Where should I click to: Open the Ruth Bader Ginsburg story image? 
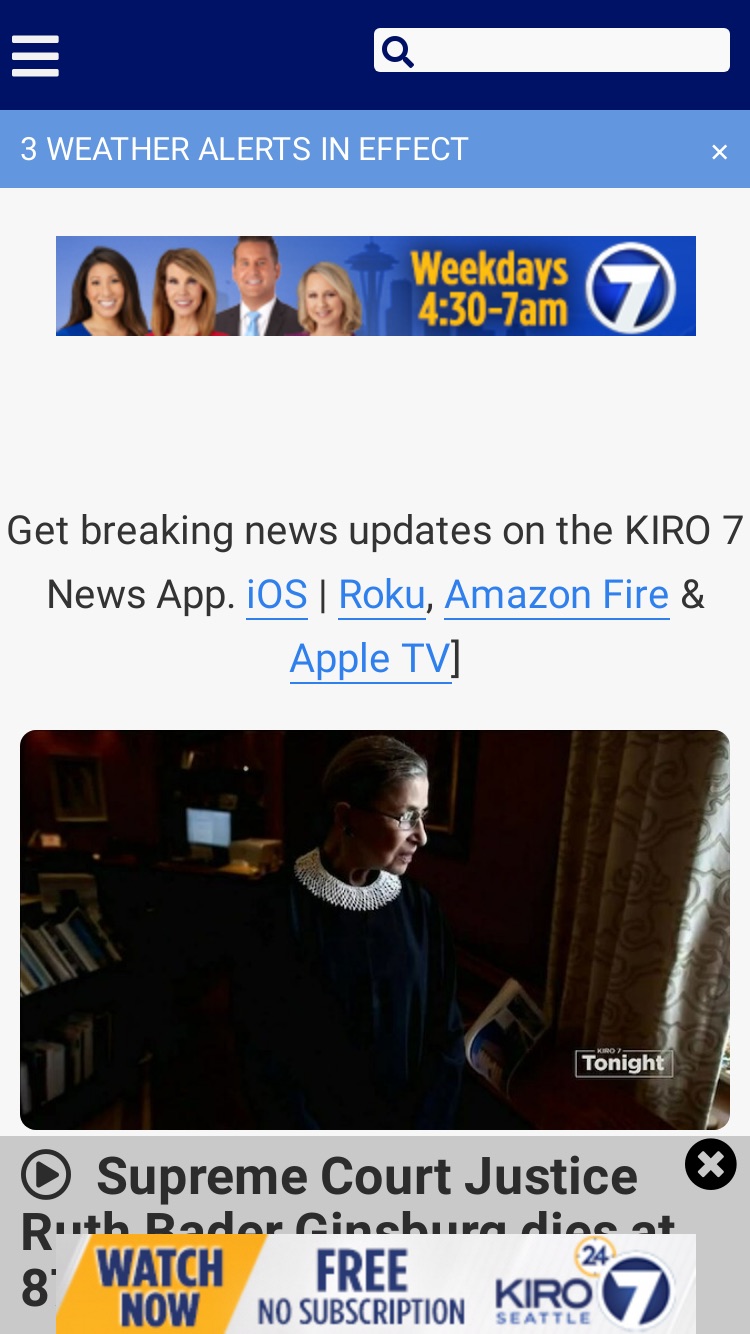pos(375,930)
